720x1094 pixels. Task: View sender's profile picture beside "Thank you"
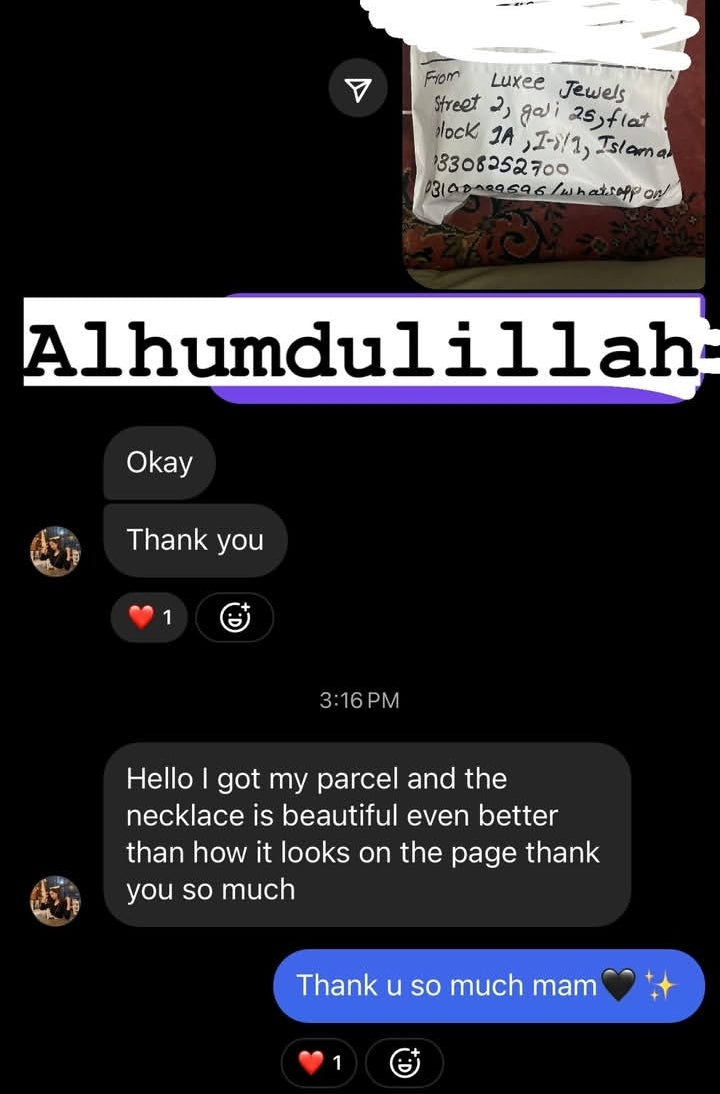pos(56,550)
